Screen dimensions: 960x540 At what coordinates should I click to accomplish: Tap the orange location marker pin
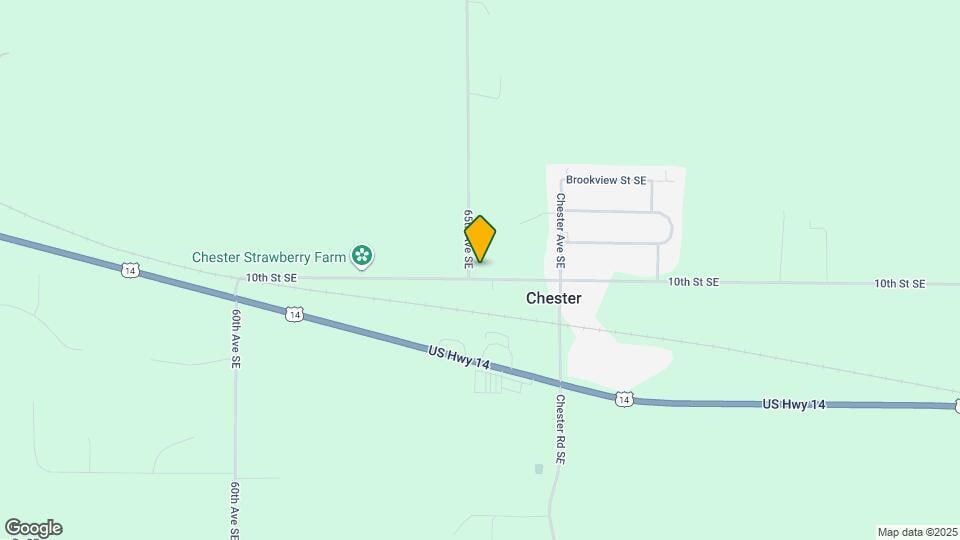481,239
